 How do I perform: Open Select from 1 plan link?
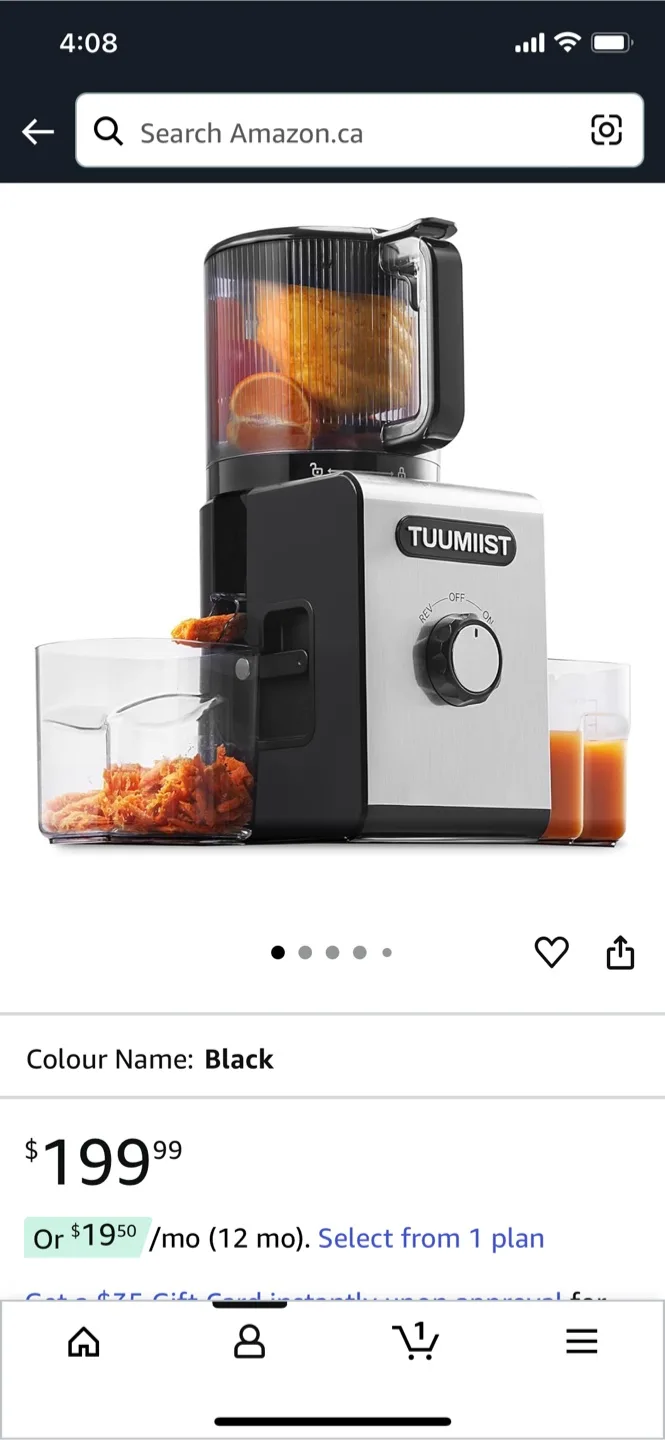[x=431, y=1238]
